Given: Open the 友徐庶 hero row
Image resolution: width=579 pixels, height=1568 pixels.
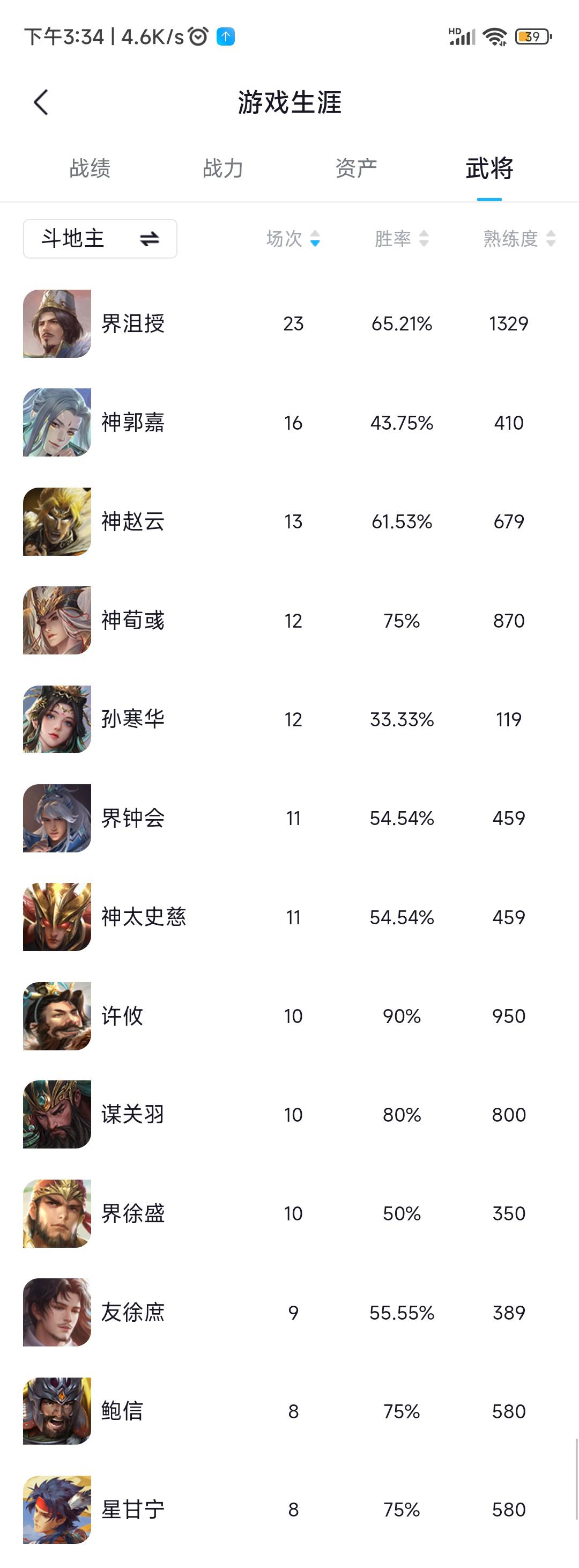Looking at the screenshot, I should (x=132, y=1312).
